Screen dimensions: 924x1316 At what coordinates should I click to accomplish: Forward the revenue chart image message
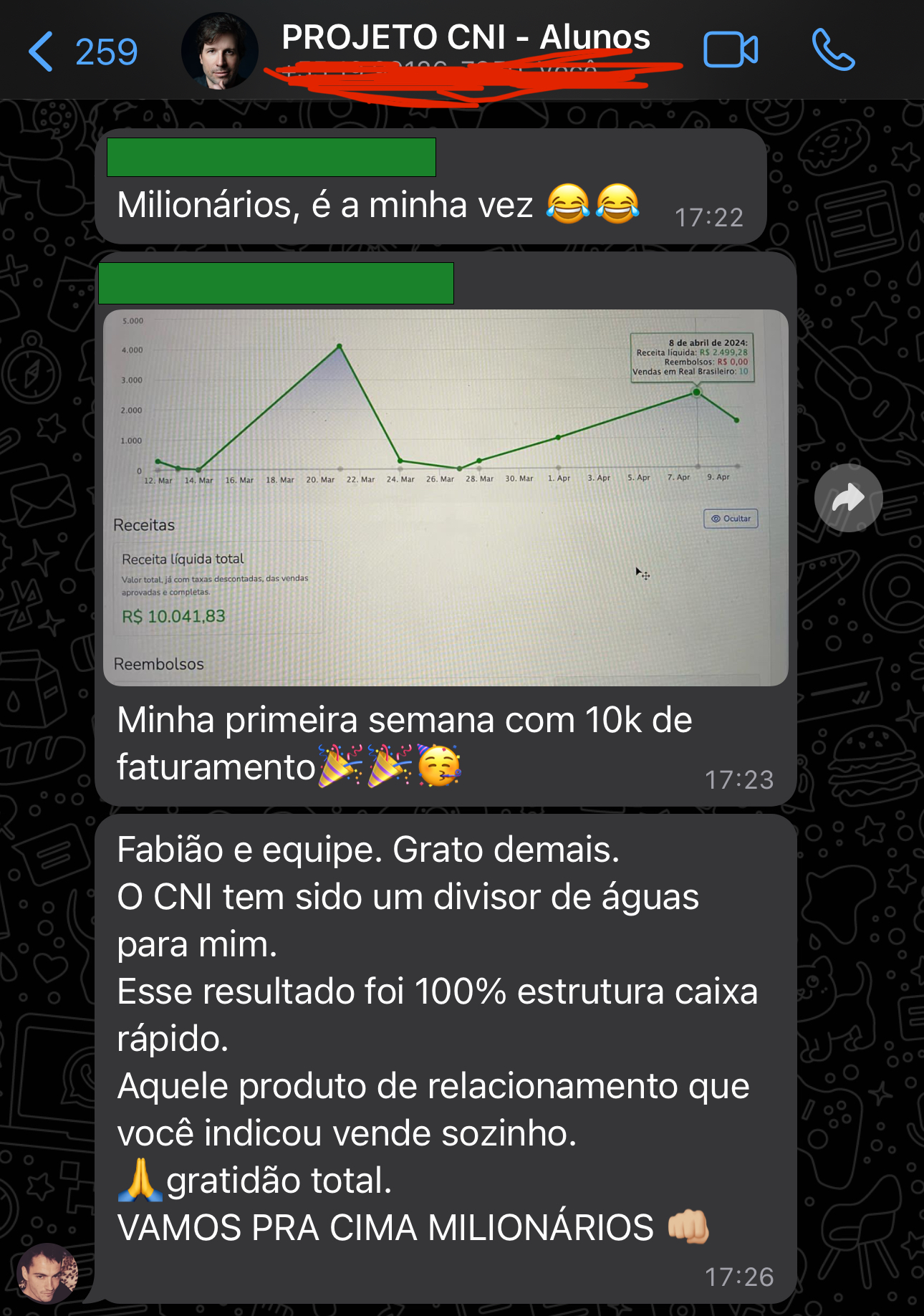pyautogui.click(x=848, y=498)
